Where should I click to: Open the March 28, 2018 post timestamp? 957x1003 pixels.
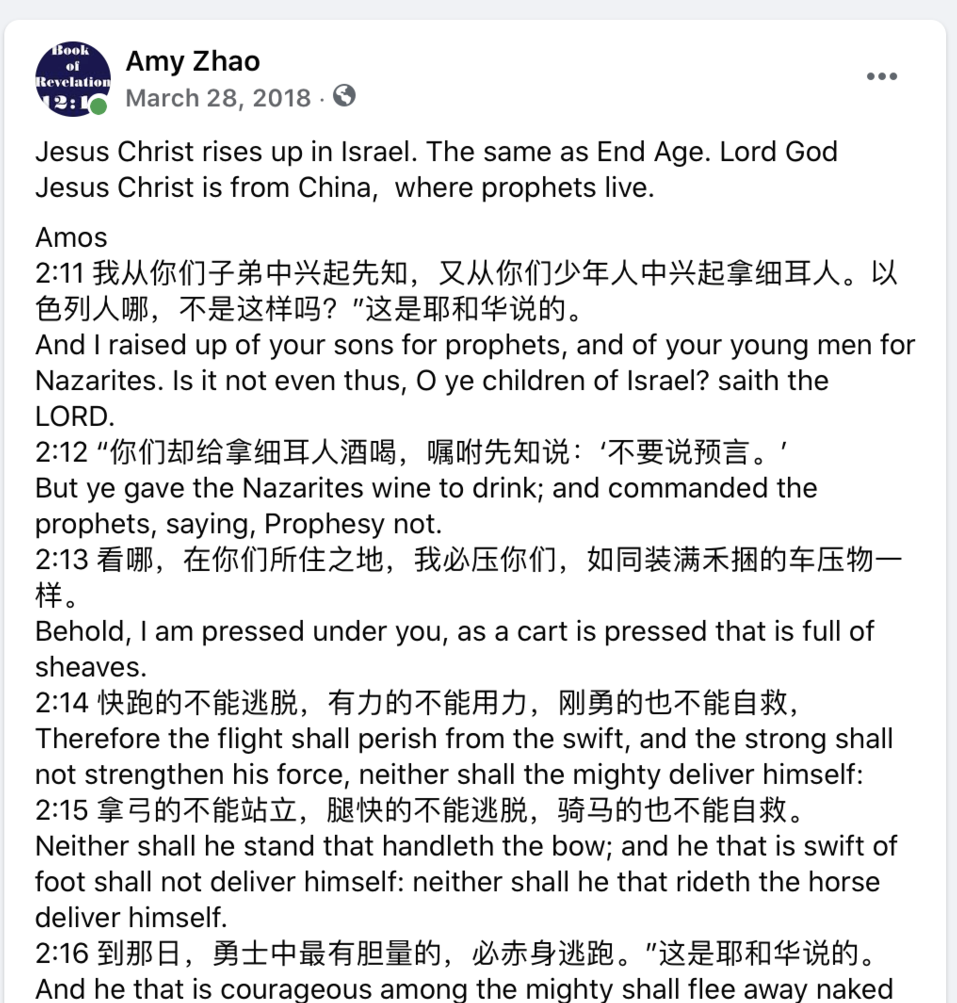point(218,98)
